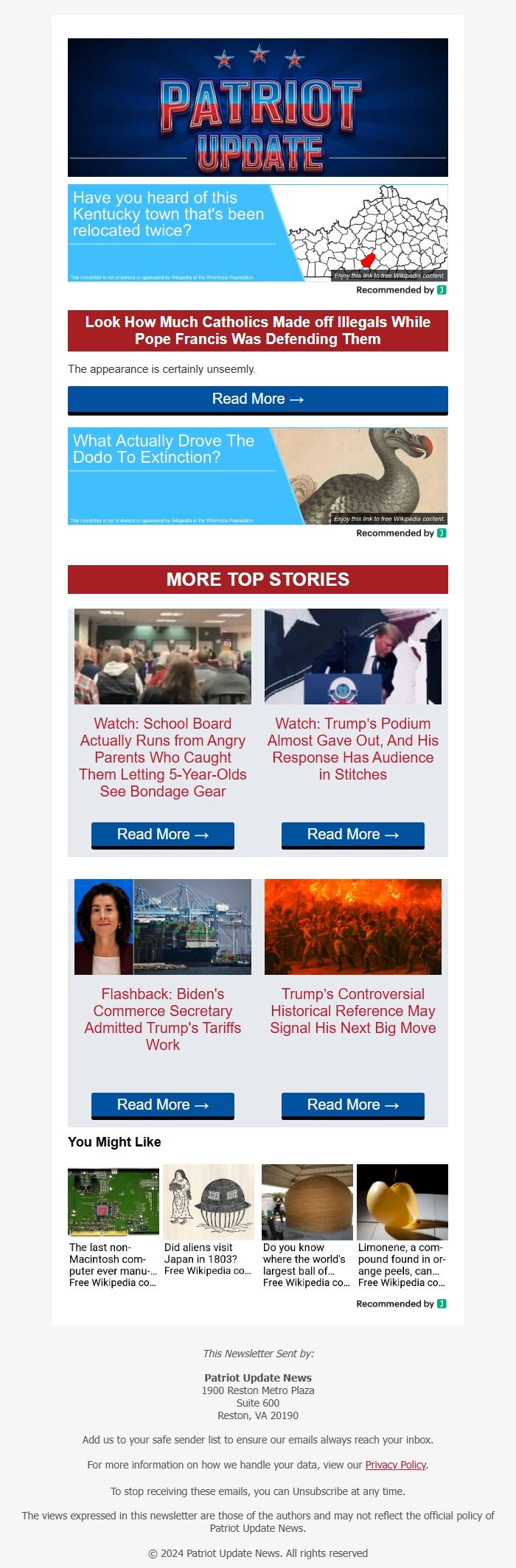Read more about Trump's Podium story
Viewport: 516px width, 1568px height.
[352, 835]
